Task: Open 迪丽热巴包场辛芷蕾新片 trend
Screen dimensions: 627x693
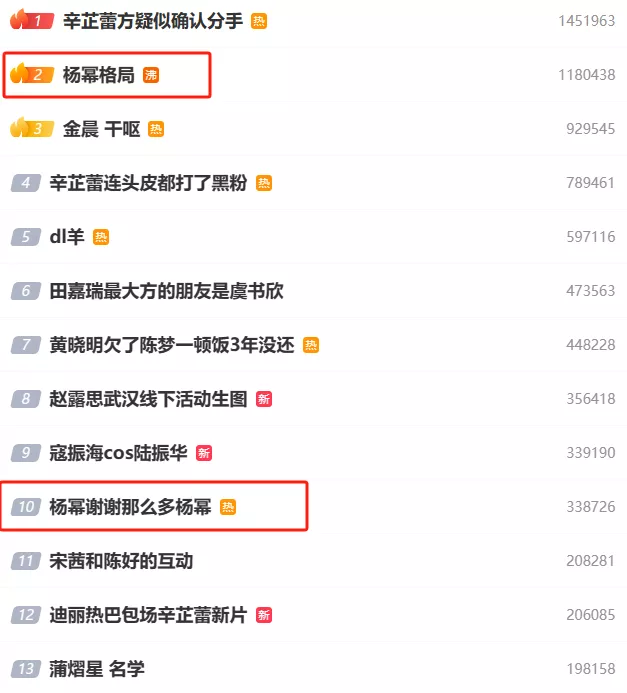Action: coord(147,615)
